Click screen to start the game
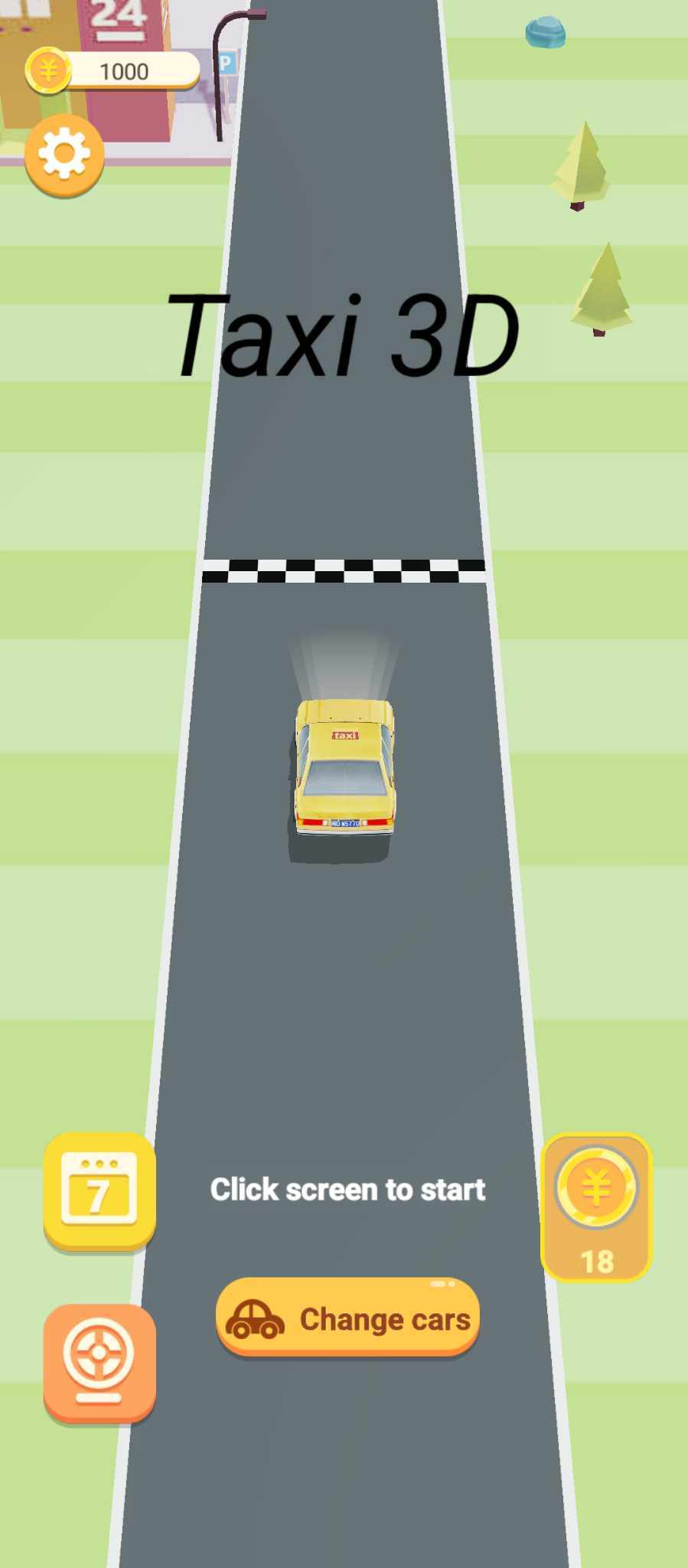The image size is (688, 1568). click(x=347, y=1189)
